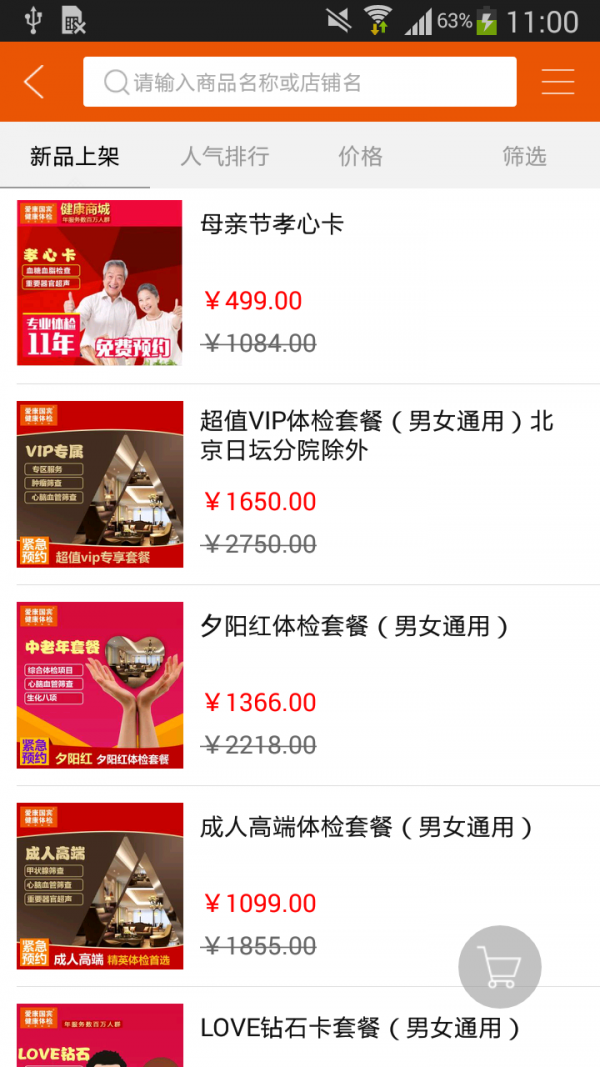The image size is (600, 1067).
Task: Sort products by 价格
Action: [x=361, y=156]
